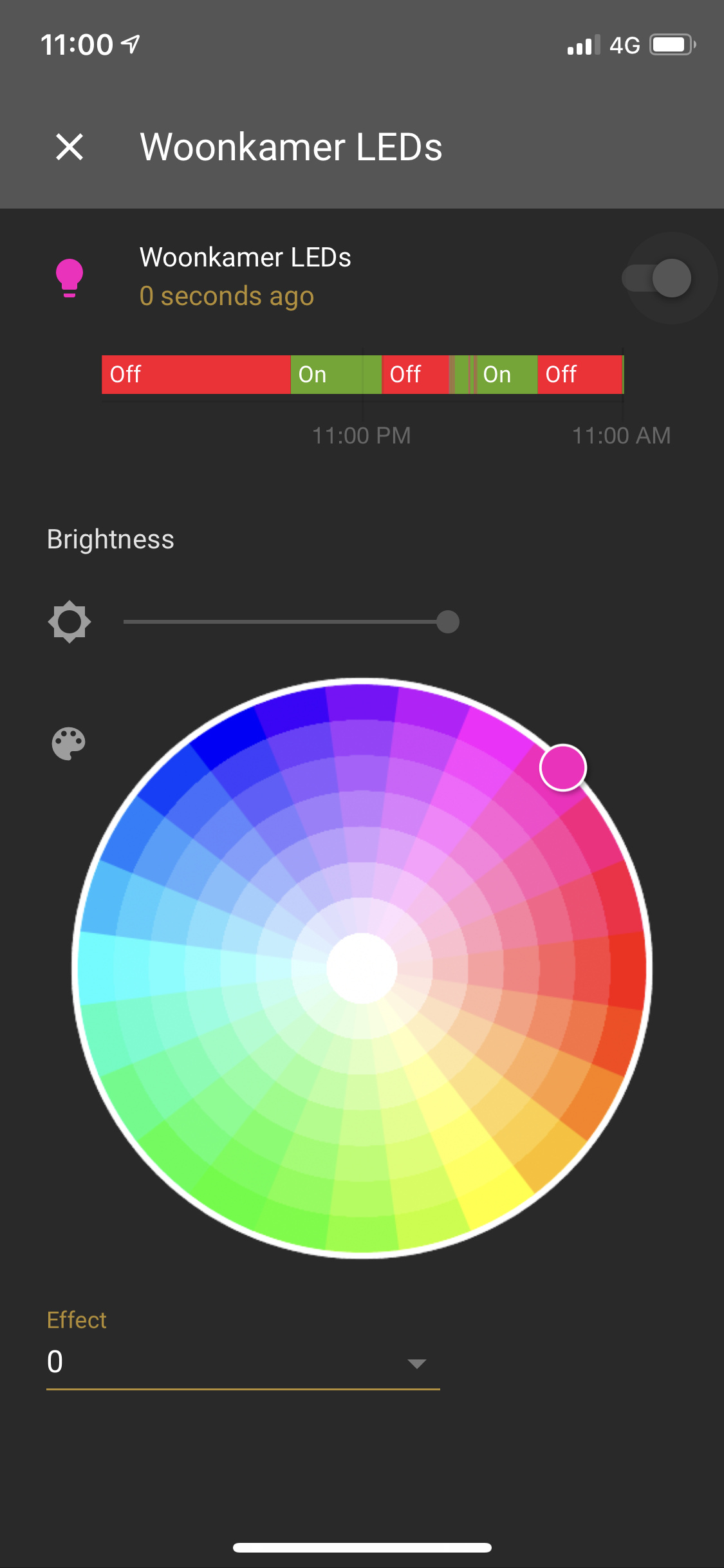
Task: Tap the brightness slider handle
Action: tap(447, 622)
